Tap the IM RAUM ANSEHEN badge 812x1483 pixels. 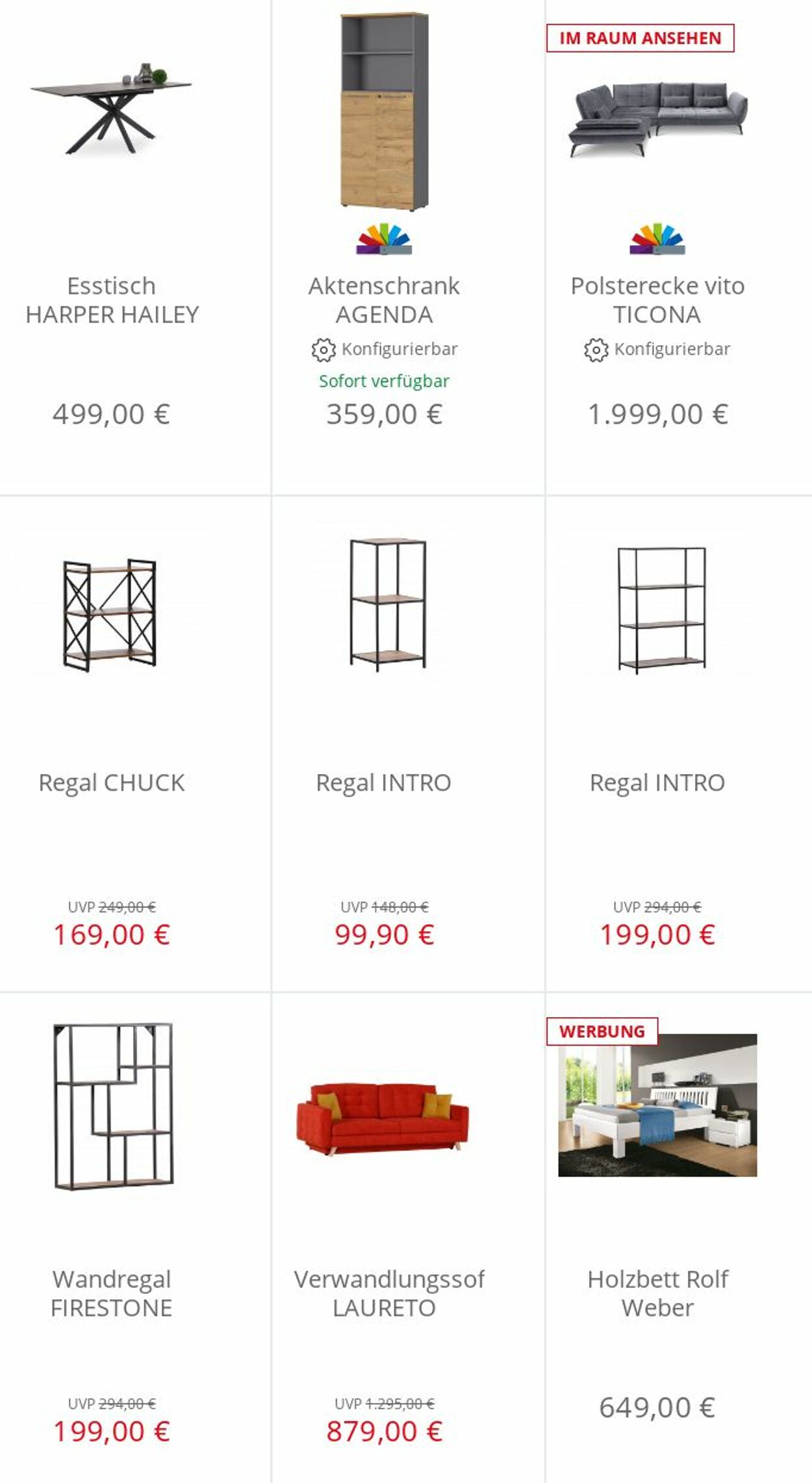tap(640, 38)
